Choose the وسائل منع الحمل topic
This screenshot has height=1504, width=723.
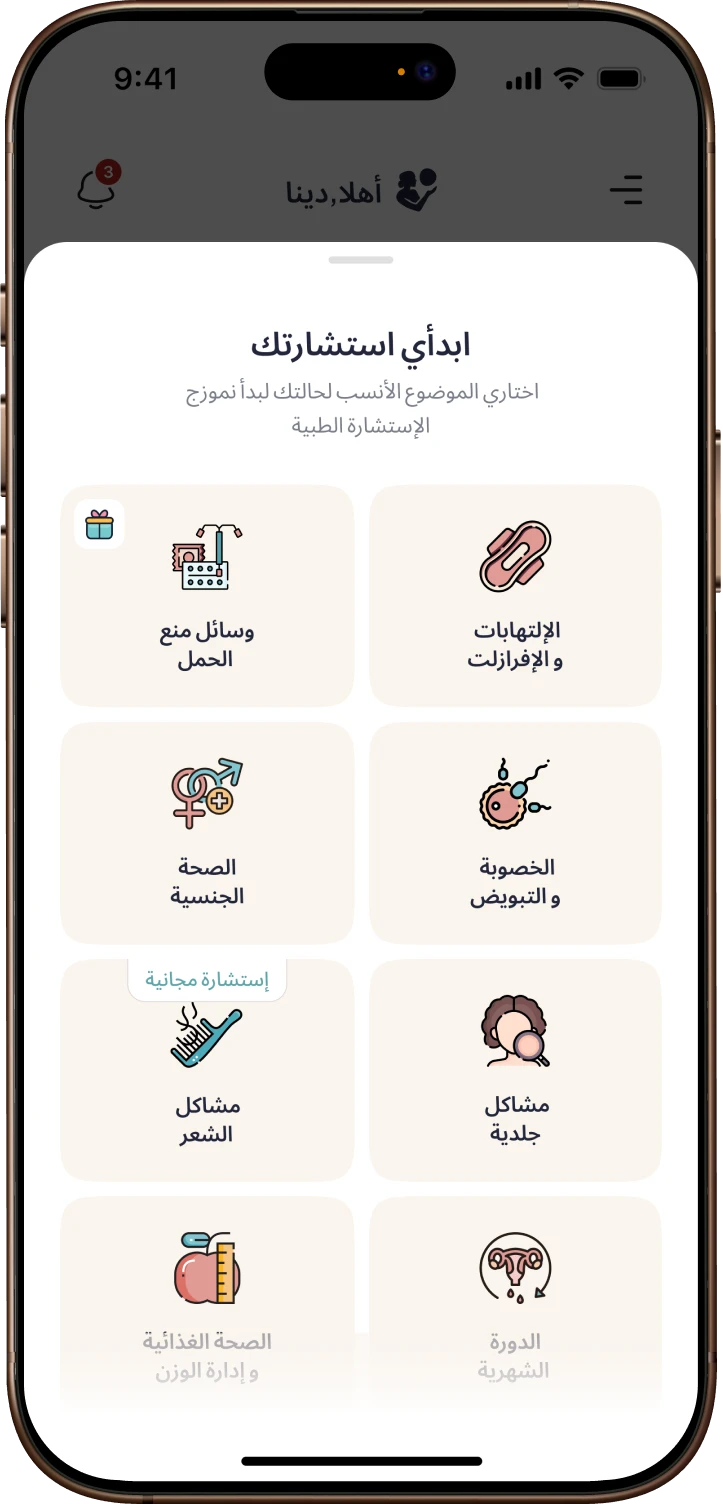207,596
